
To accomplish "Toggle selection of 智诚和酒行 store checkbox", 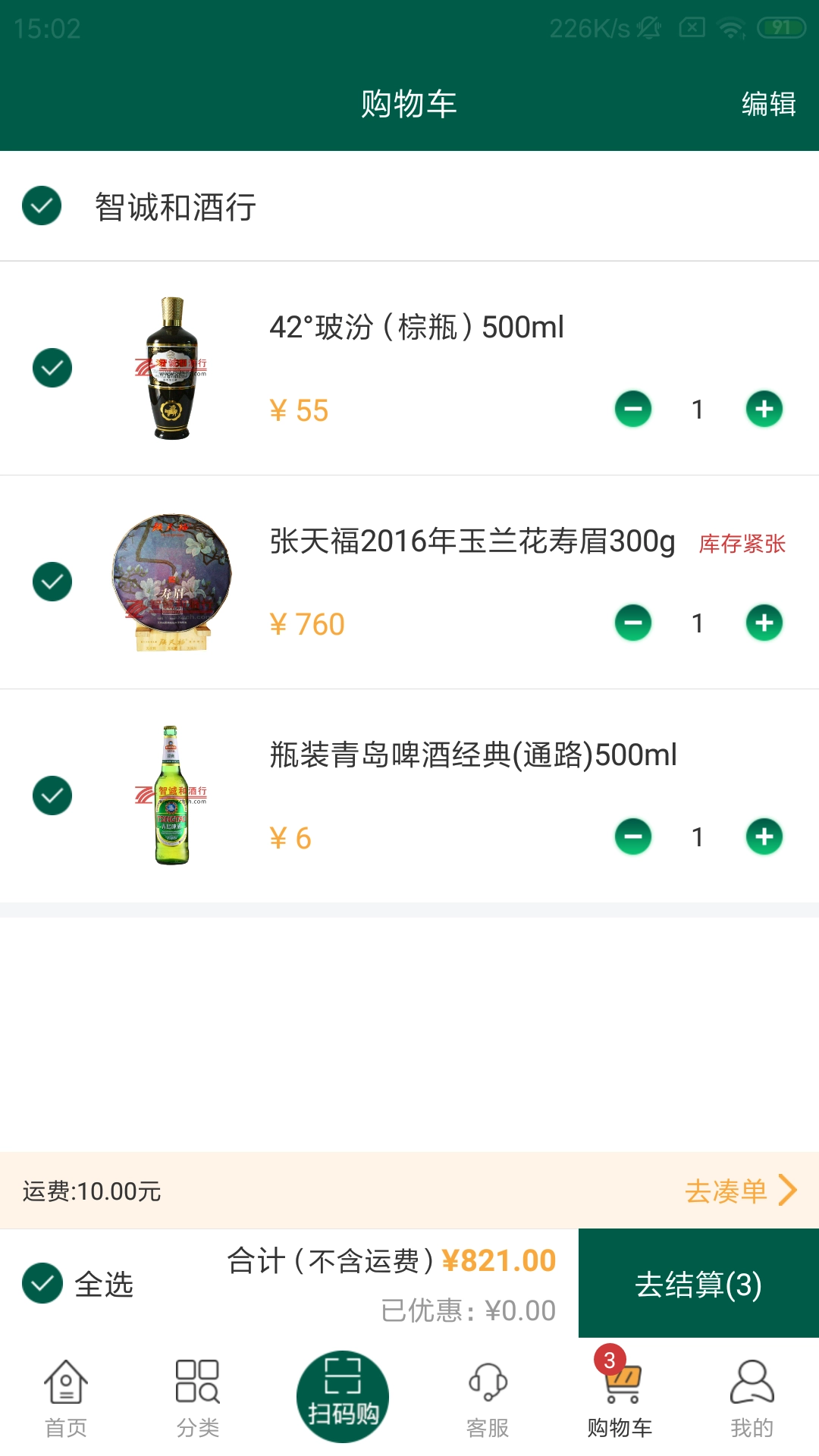I will tap(43, 205).
